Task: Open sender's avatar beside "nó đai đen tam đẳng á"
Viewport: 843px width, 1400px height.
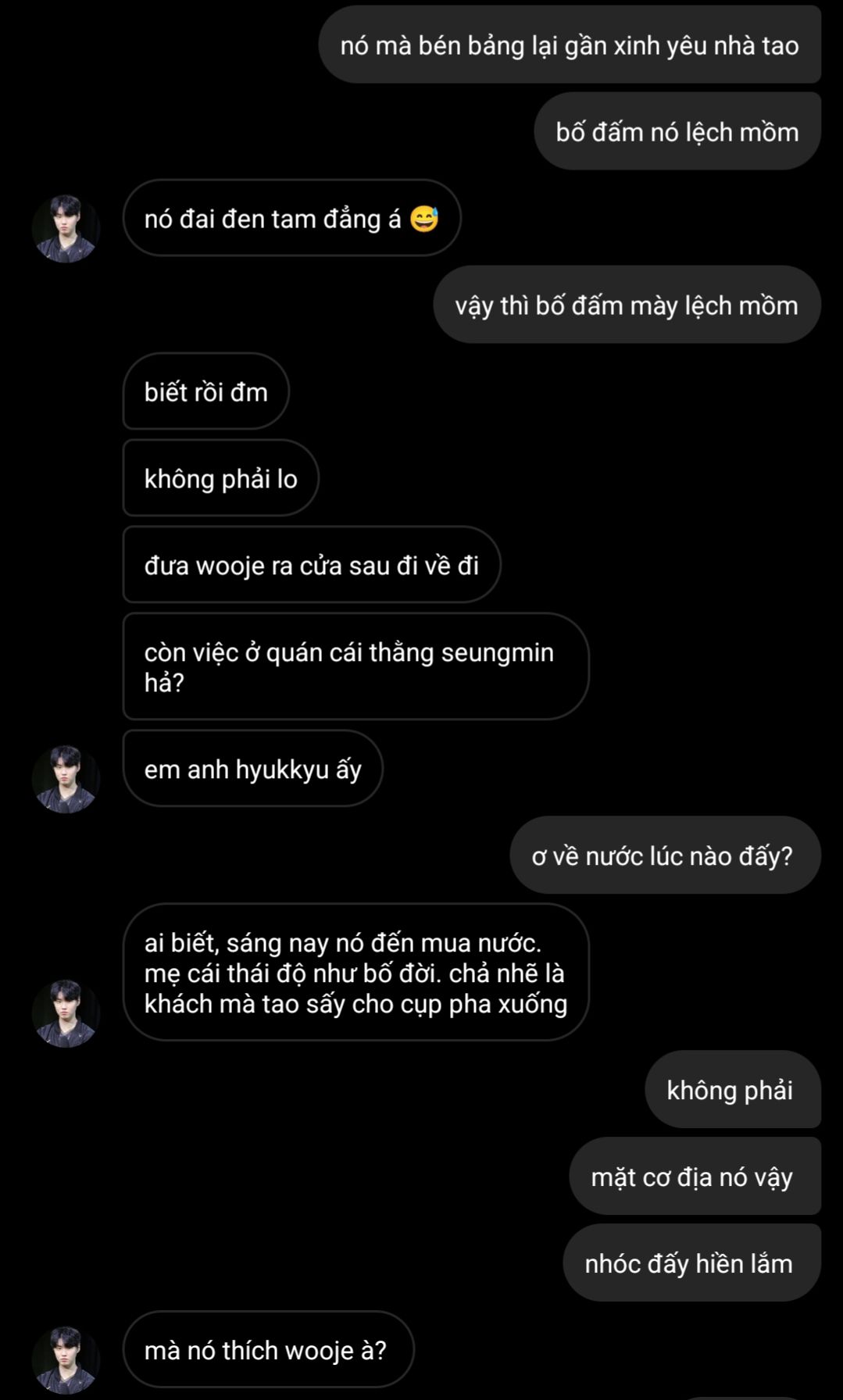Action: (x=66, y=229)
